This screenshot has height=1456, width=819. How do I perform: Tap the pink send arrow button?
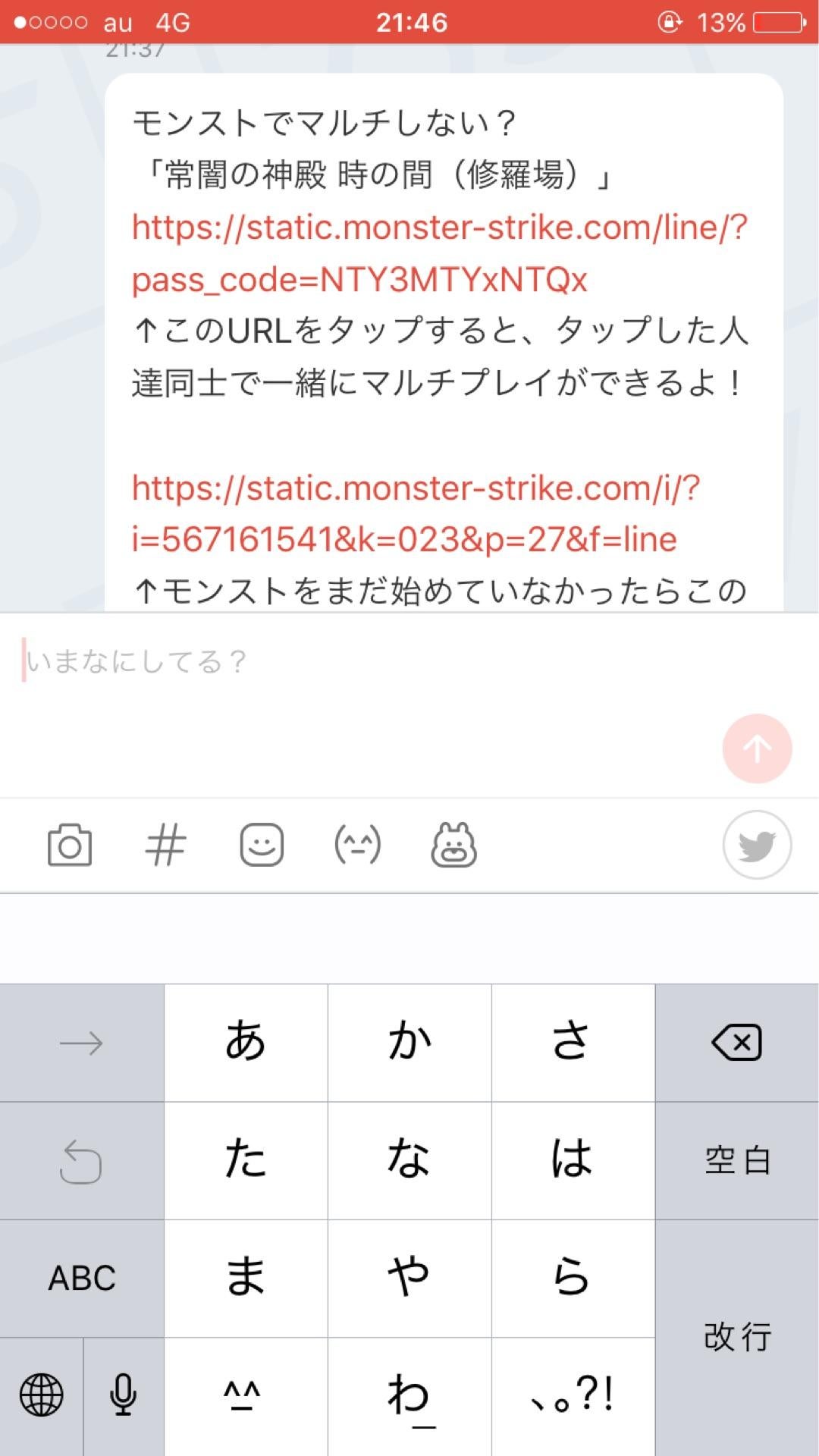[x=756, y=748]
